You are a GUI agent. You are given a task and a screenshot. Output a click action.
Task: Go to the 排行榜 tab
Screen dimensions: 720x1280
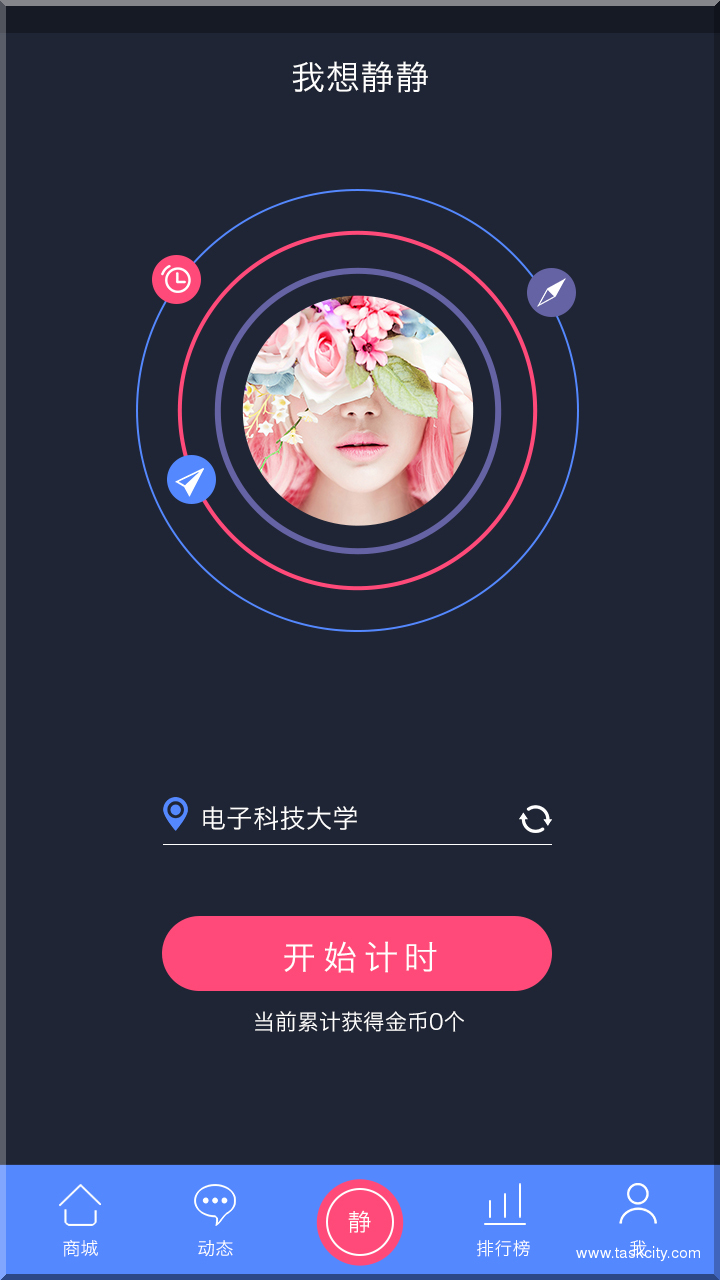(504, 1220)
